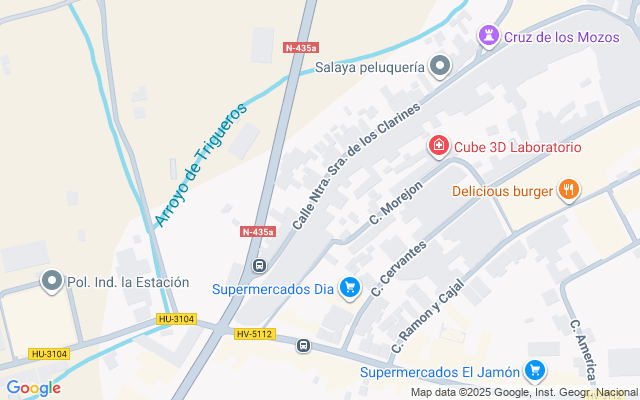The height and width of the screenshot is (400, 640).
Task: Select the Pol. Ind. la Estación marker
Action: pyautogui.click(x=52, y=281)
